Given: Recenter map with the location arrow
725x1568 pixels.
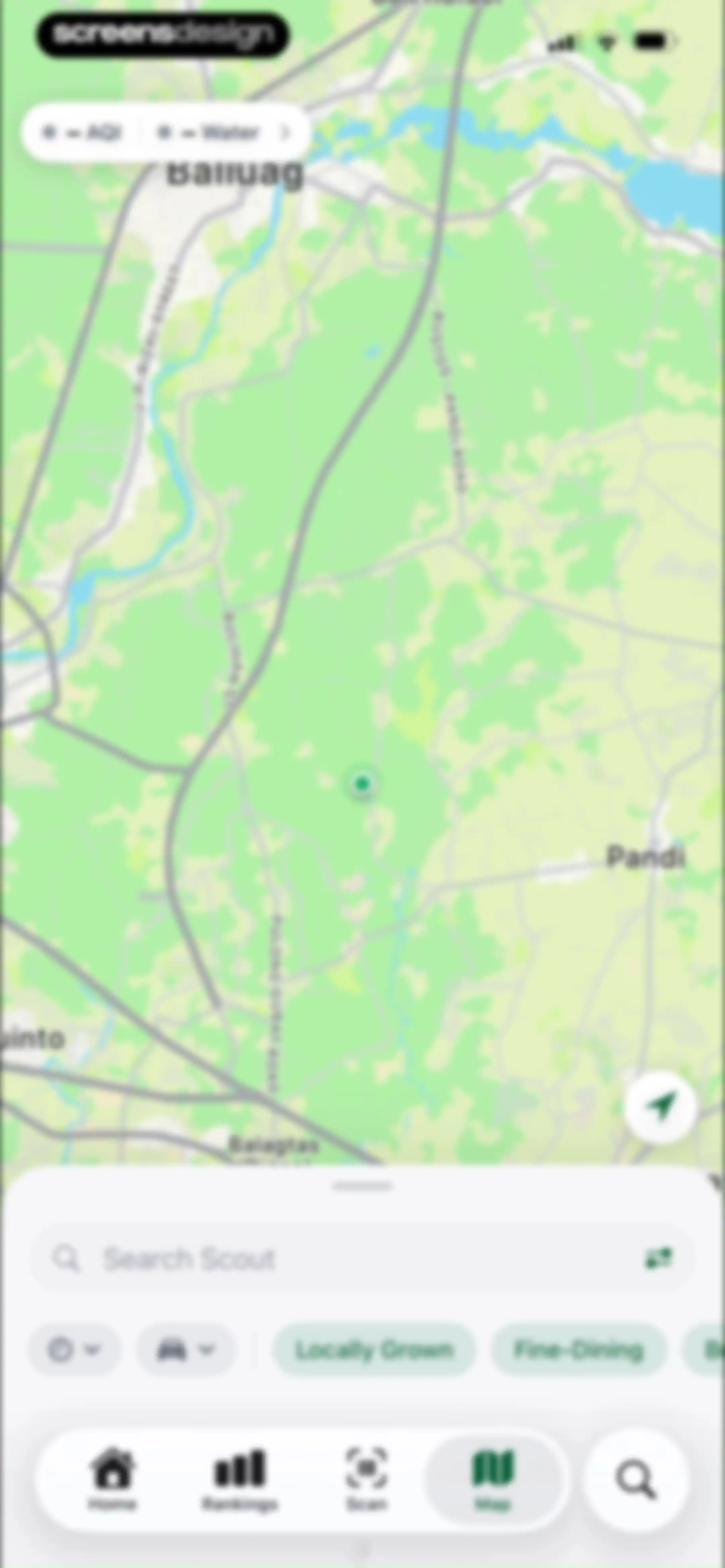Looking at the screenshot, I should (x=661, y=1106).
